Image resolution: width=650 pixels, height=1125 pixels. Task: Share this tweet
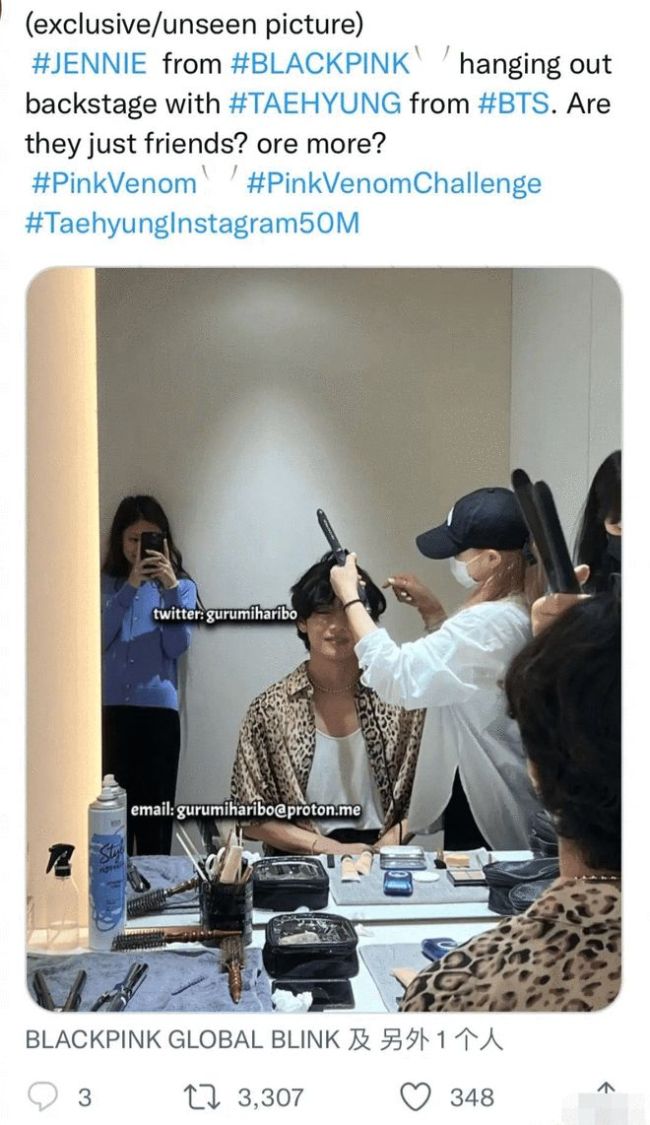tap(605, 1095)
